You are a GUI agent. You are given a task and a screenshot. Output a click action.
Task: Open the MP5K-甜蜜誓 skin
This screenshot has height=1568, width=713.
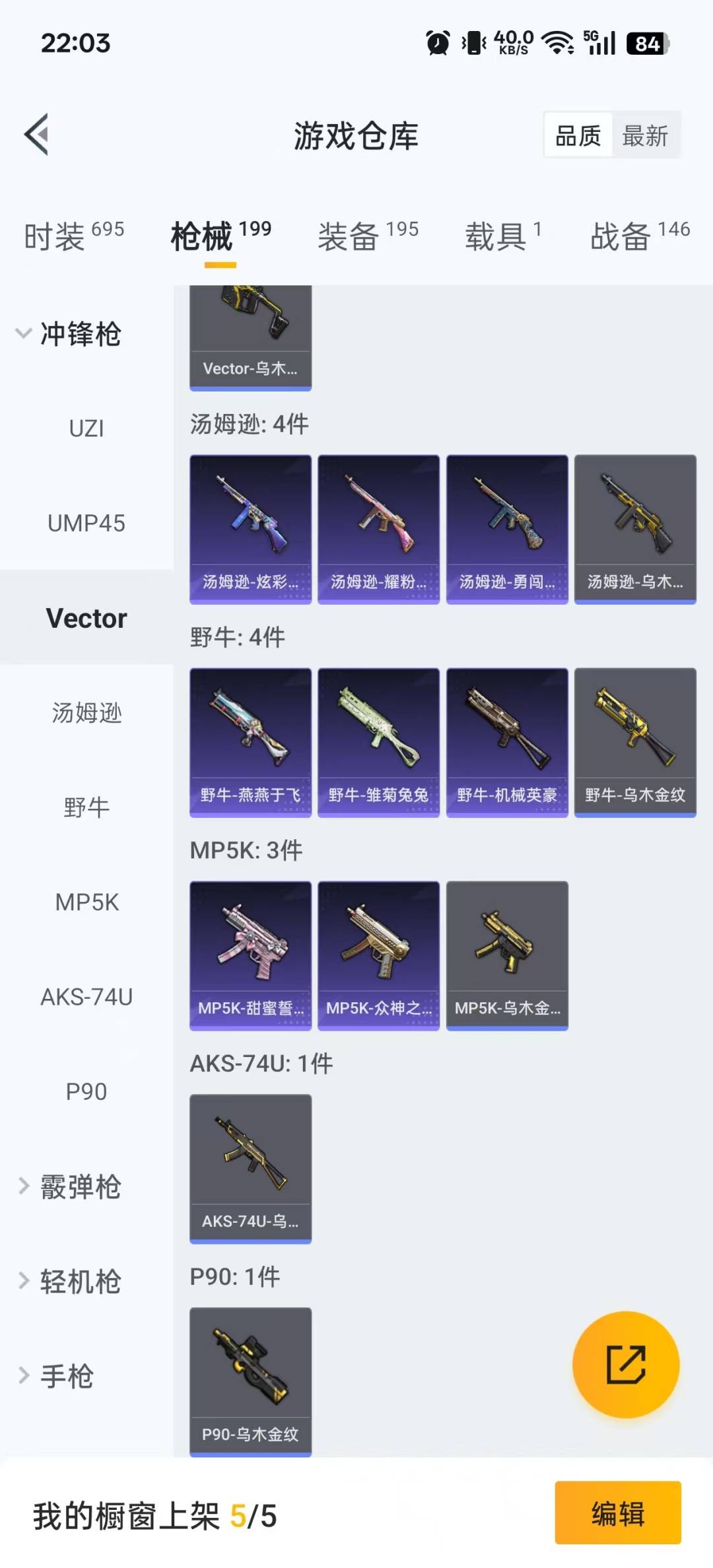(x=250, y=955)
